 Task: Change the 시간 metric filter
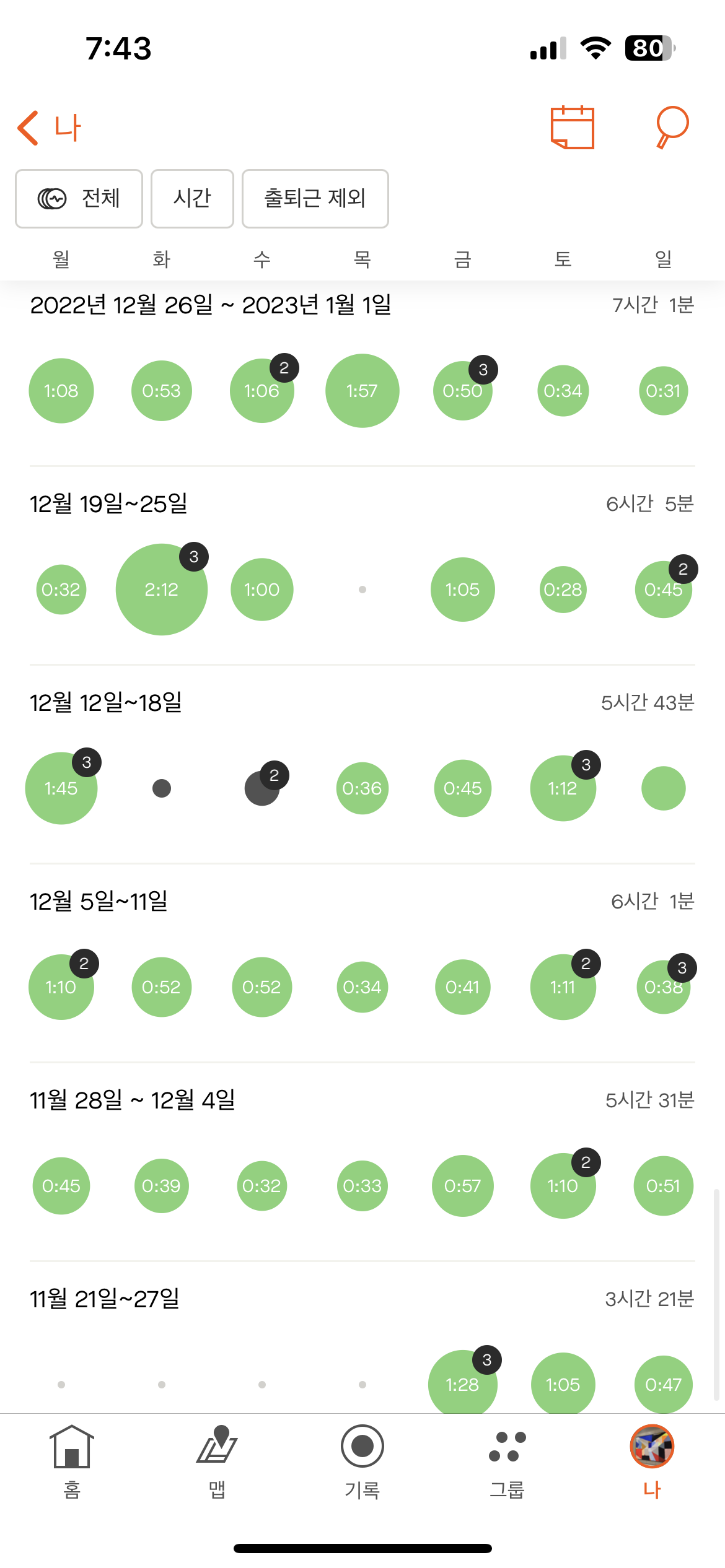click(192, 199)
